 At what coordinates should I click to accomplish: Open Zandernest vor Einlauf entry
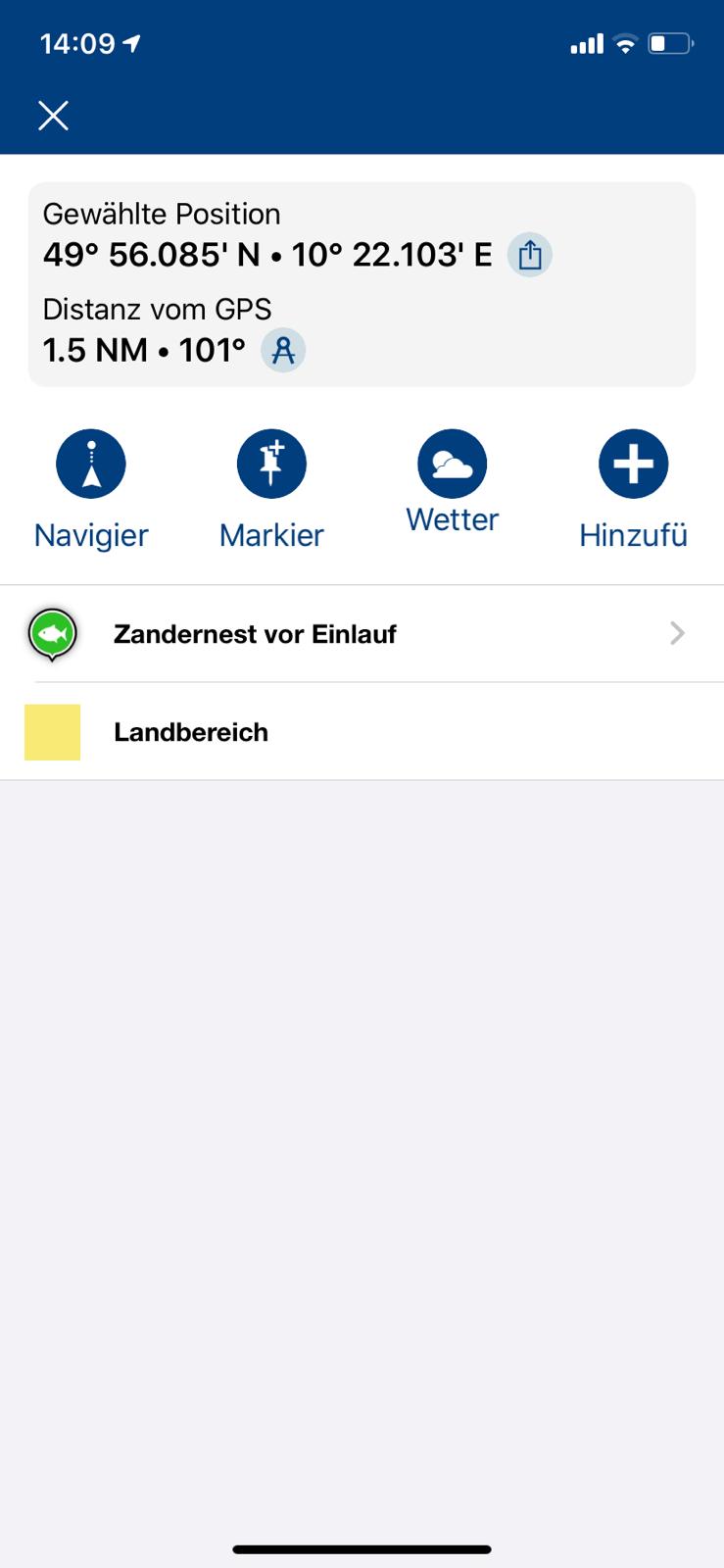362,634
